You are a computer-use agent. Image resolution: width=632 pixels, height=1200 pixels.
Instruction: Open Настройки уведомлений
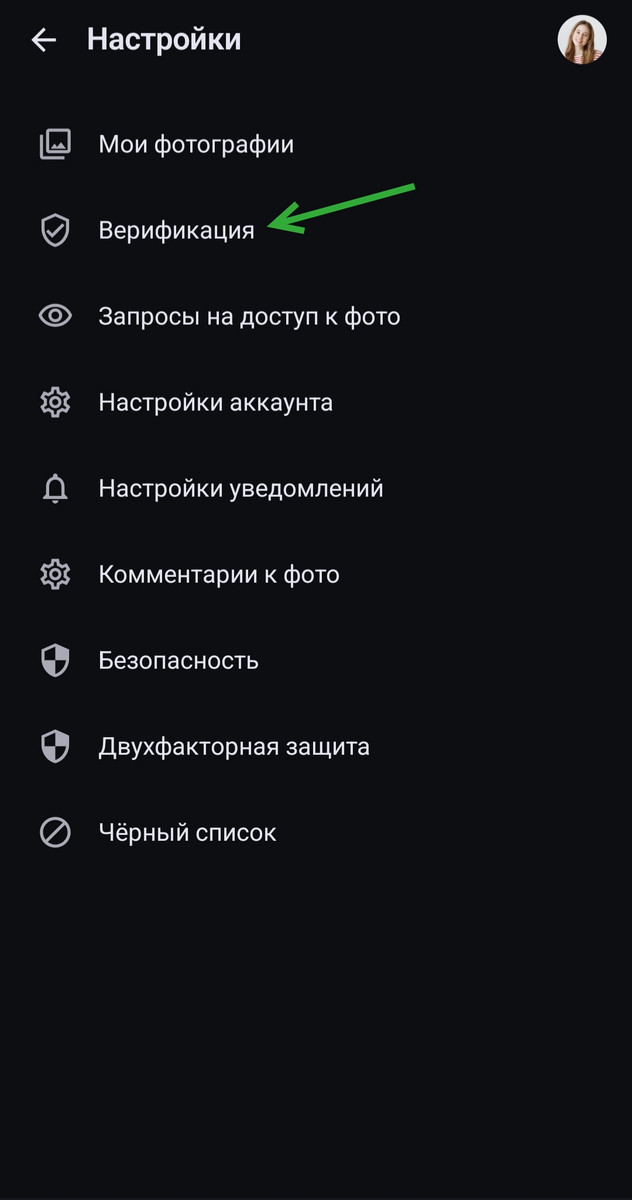click(241, 489)
